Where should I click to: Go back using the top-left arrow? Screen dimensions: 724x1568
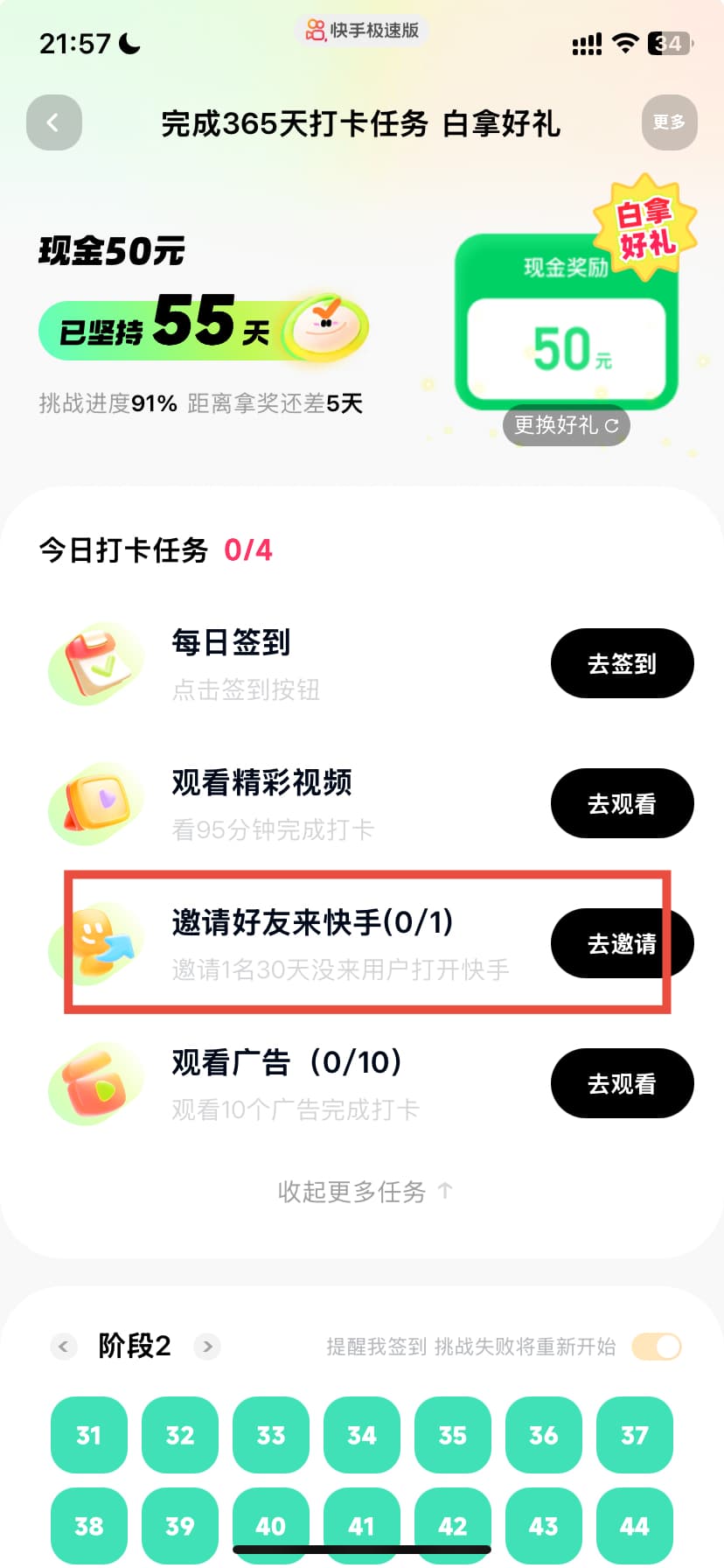pos(54,122)
